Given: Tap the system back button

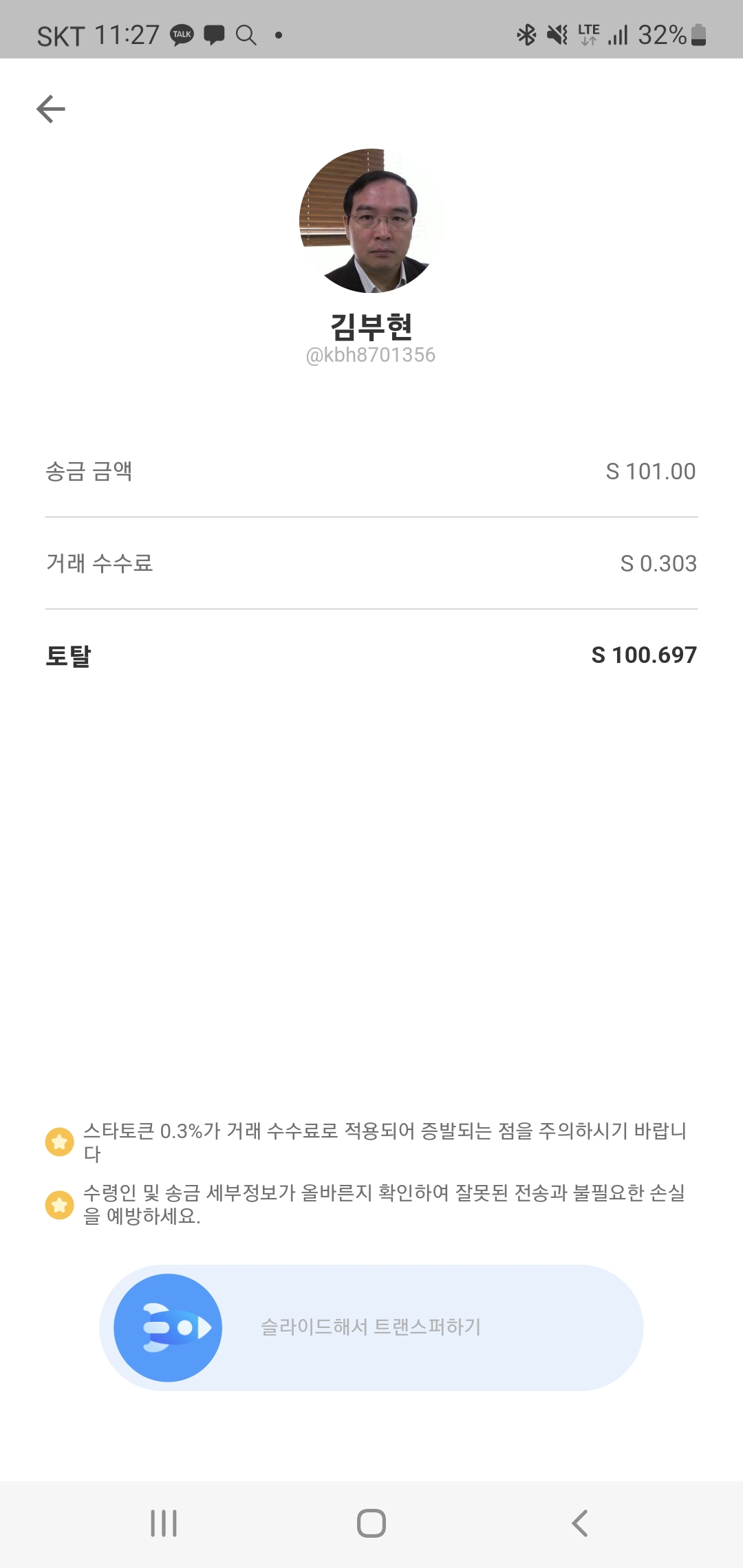Looking at the screenshot, I should click(x=580, y=1523).
